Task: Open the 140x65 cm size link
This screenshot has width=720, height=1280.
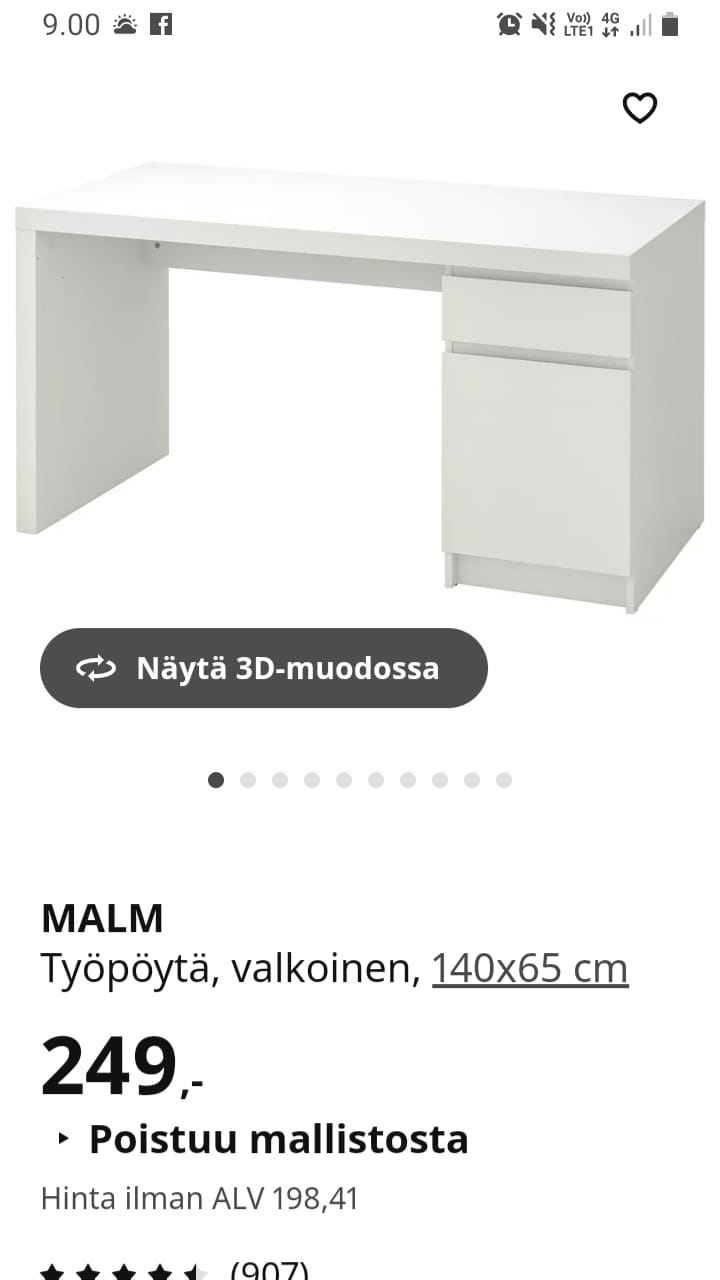Action: (x=533, y=966)
